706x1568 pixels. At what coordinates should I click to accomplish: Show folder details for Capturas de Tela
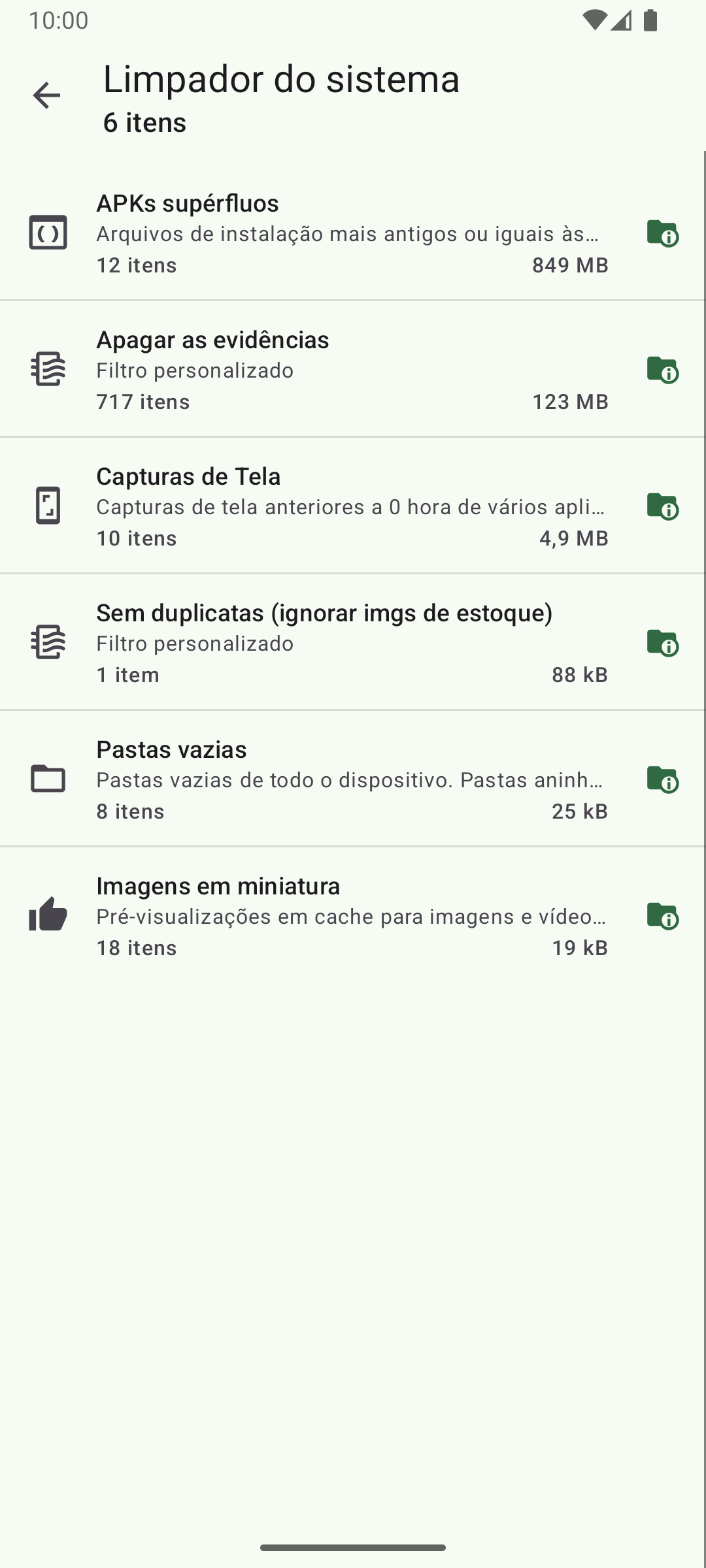pos(662,506)
